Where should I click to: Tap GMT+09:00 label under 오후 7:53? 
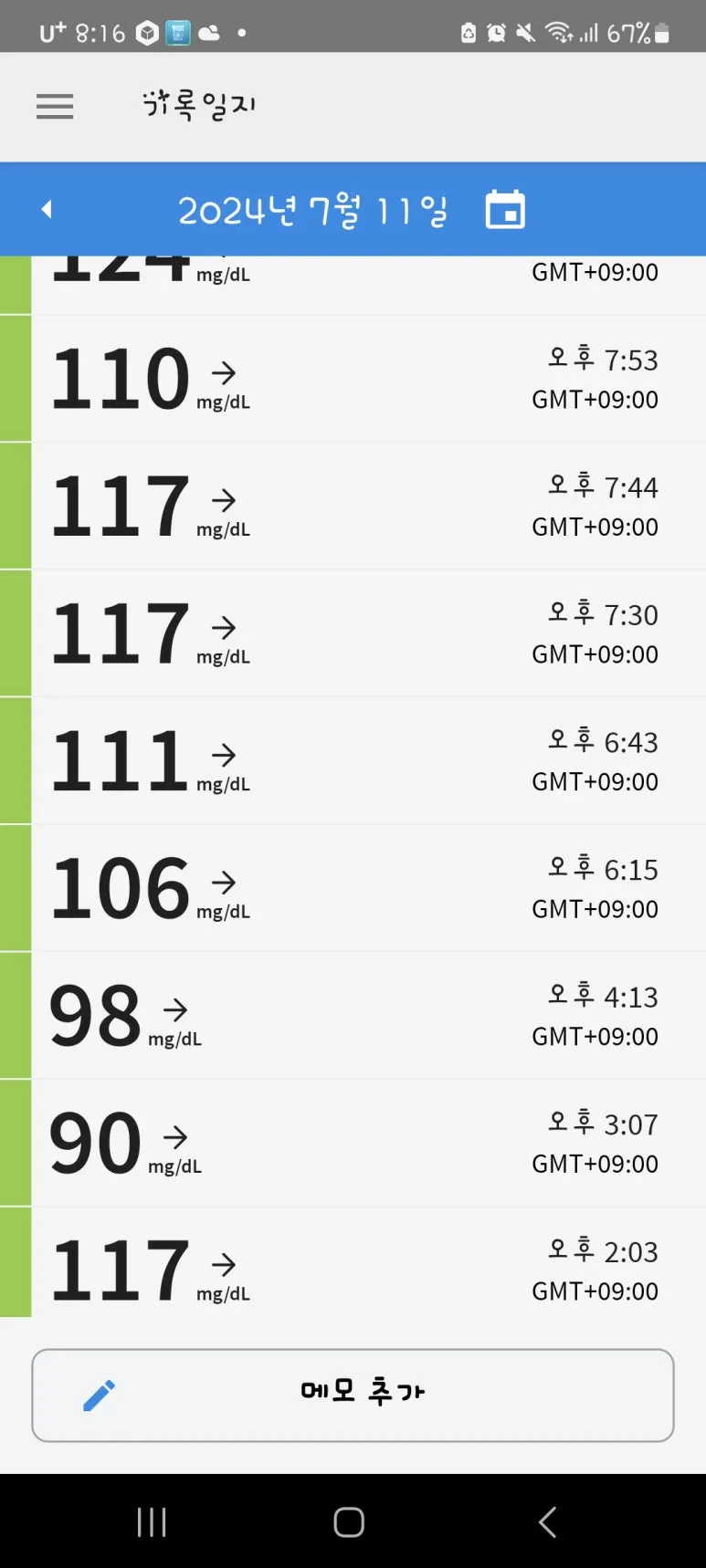594,399
